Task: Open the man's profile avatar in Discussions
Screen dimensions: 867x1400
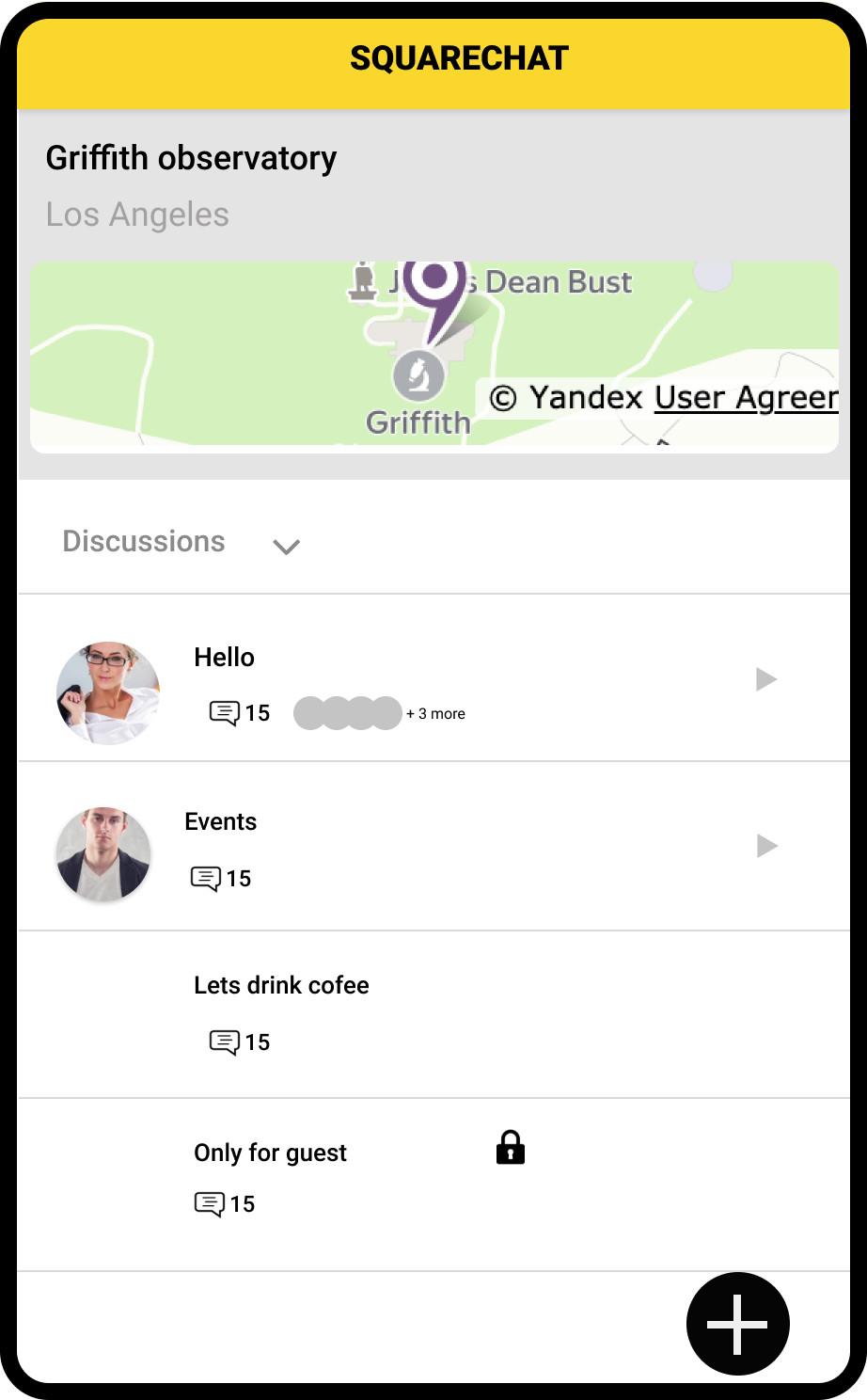Action: pyautogui.click(x=102, y=854)
